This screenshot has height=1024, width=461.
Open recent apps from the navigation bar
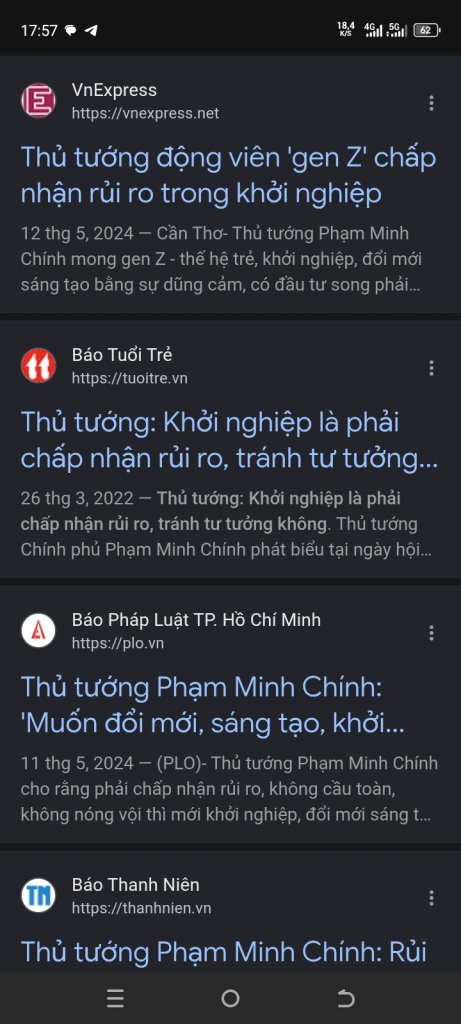[115, 998]
